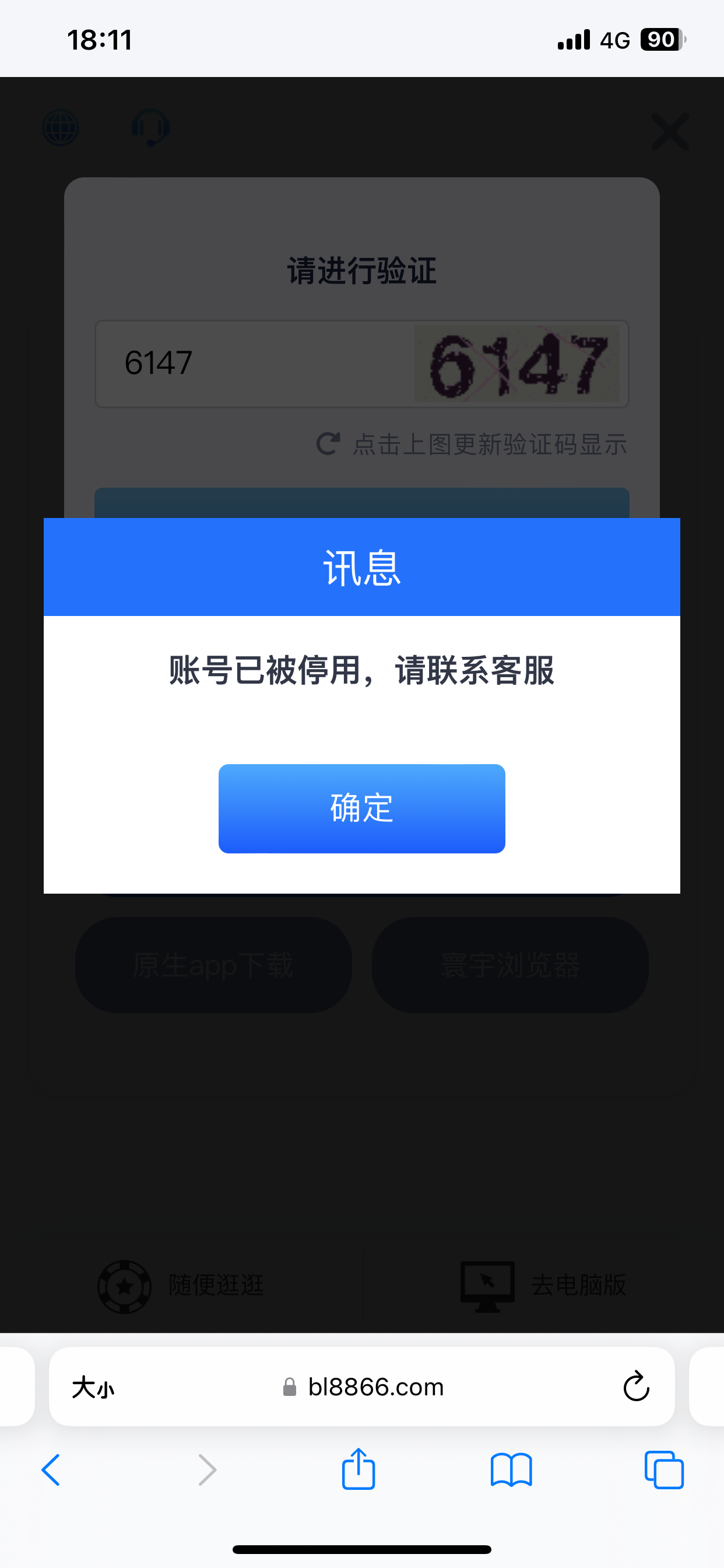Confirm the message with 确定 button

[x=361, y=808]
